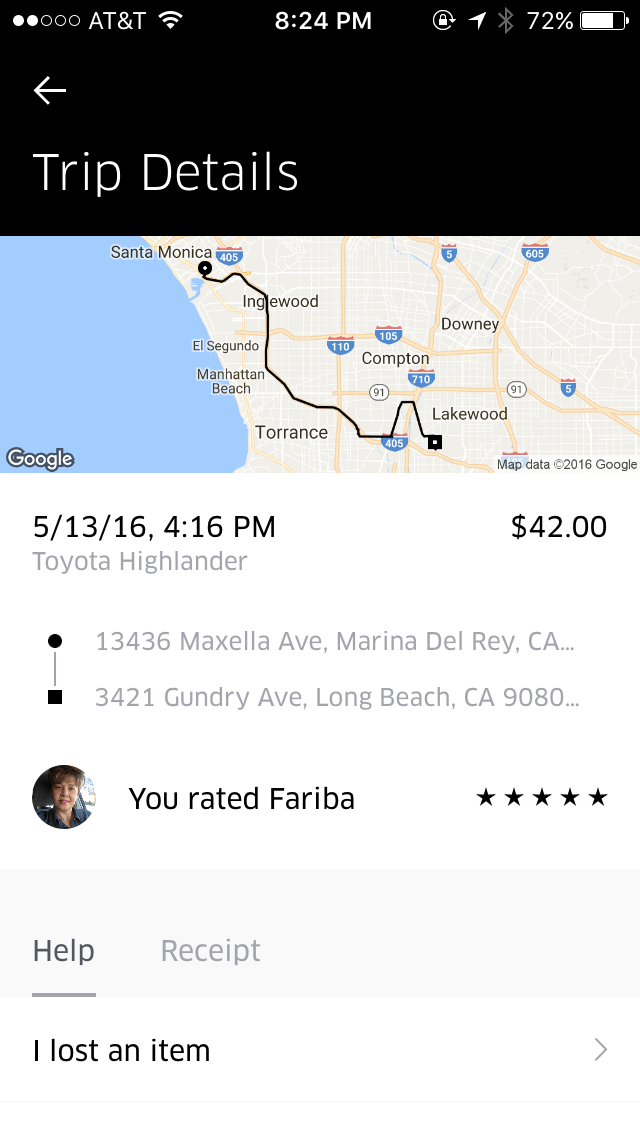
Task: View the rating given to Fariba
Action: point(542,798)
